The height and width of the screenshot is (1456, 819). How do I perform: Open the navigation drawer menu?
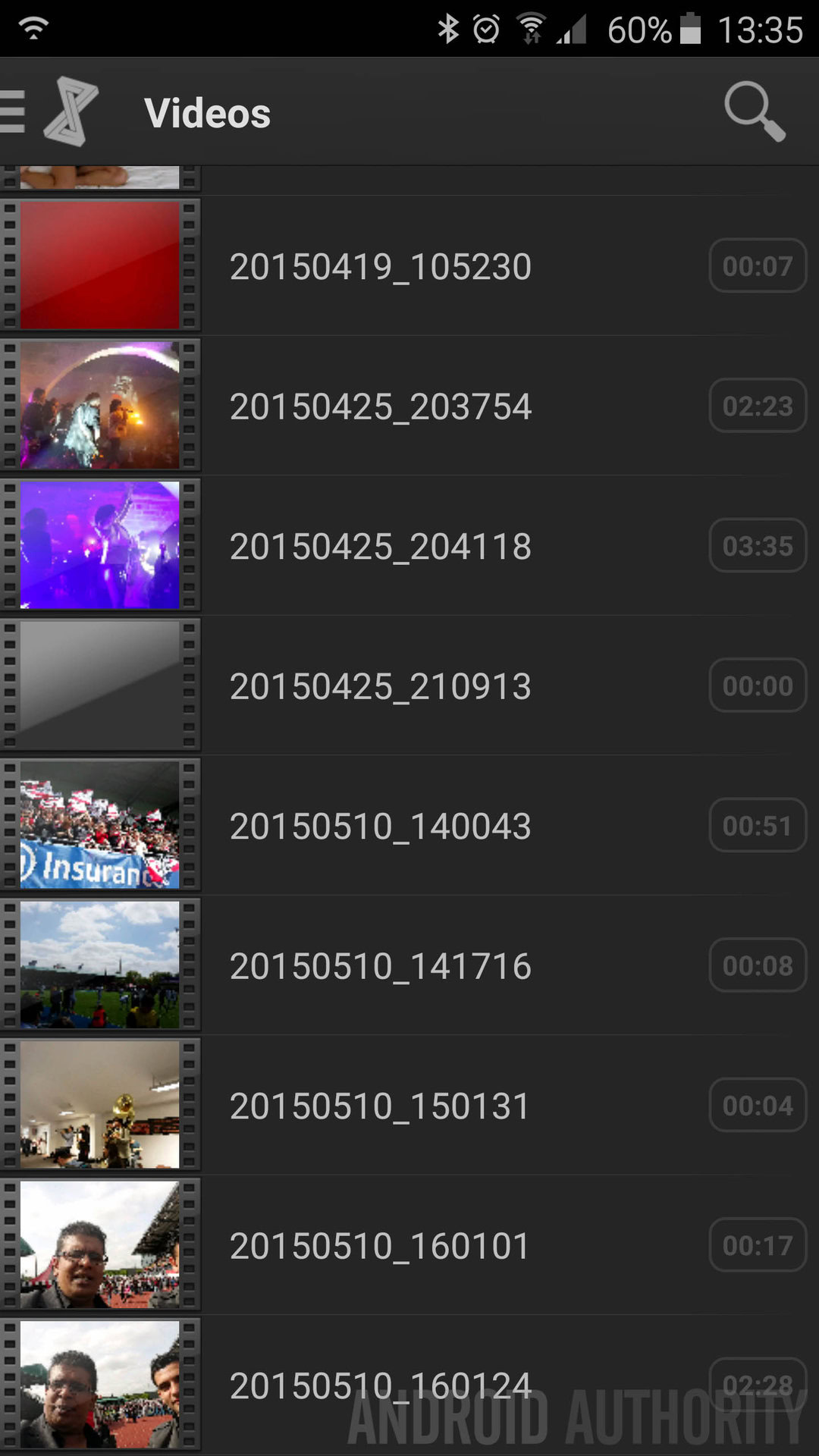[x=14, y=112]
